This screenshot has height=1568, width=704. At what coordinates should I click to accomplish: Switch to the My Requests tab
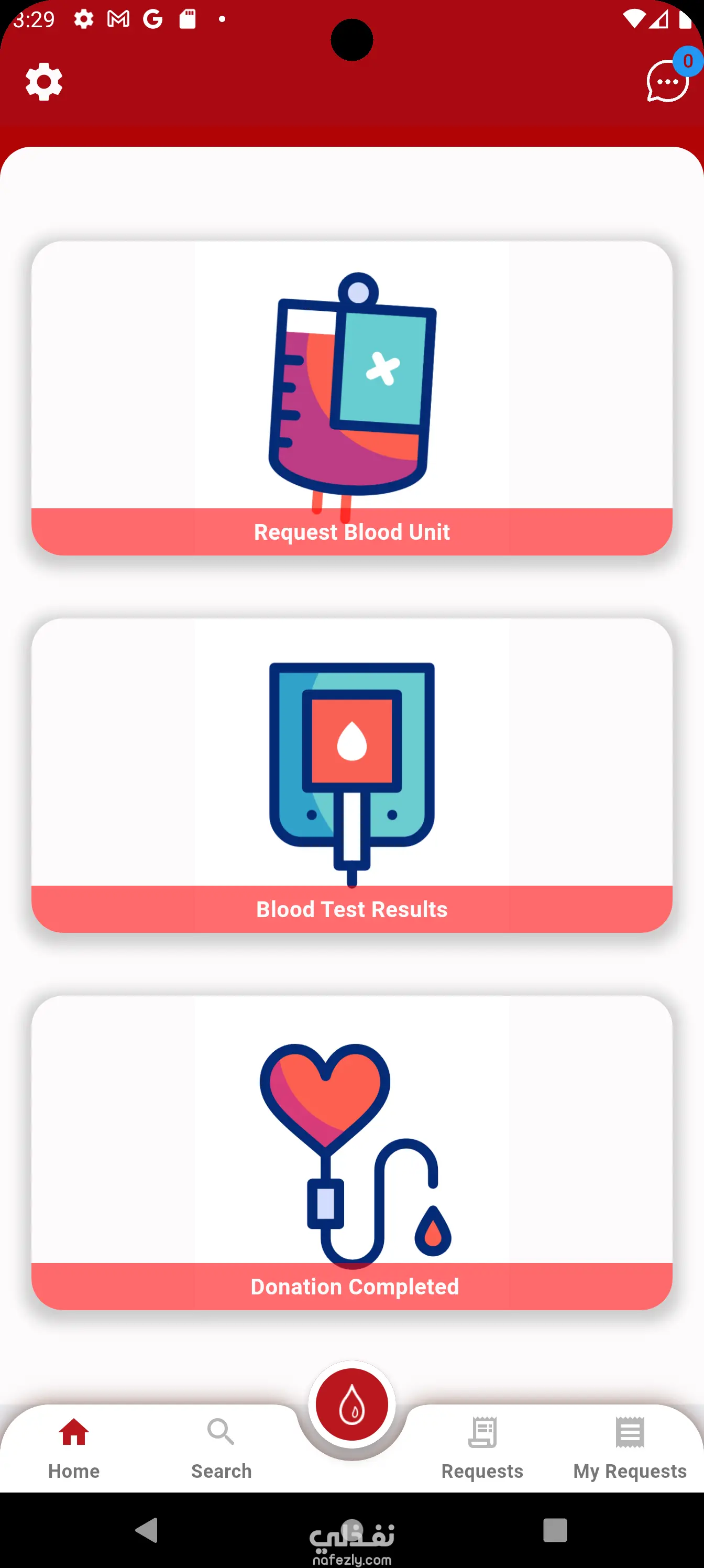tap(630, 1447)
